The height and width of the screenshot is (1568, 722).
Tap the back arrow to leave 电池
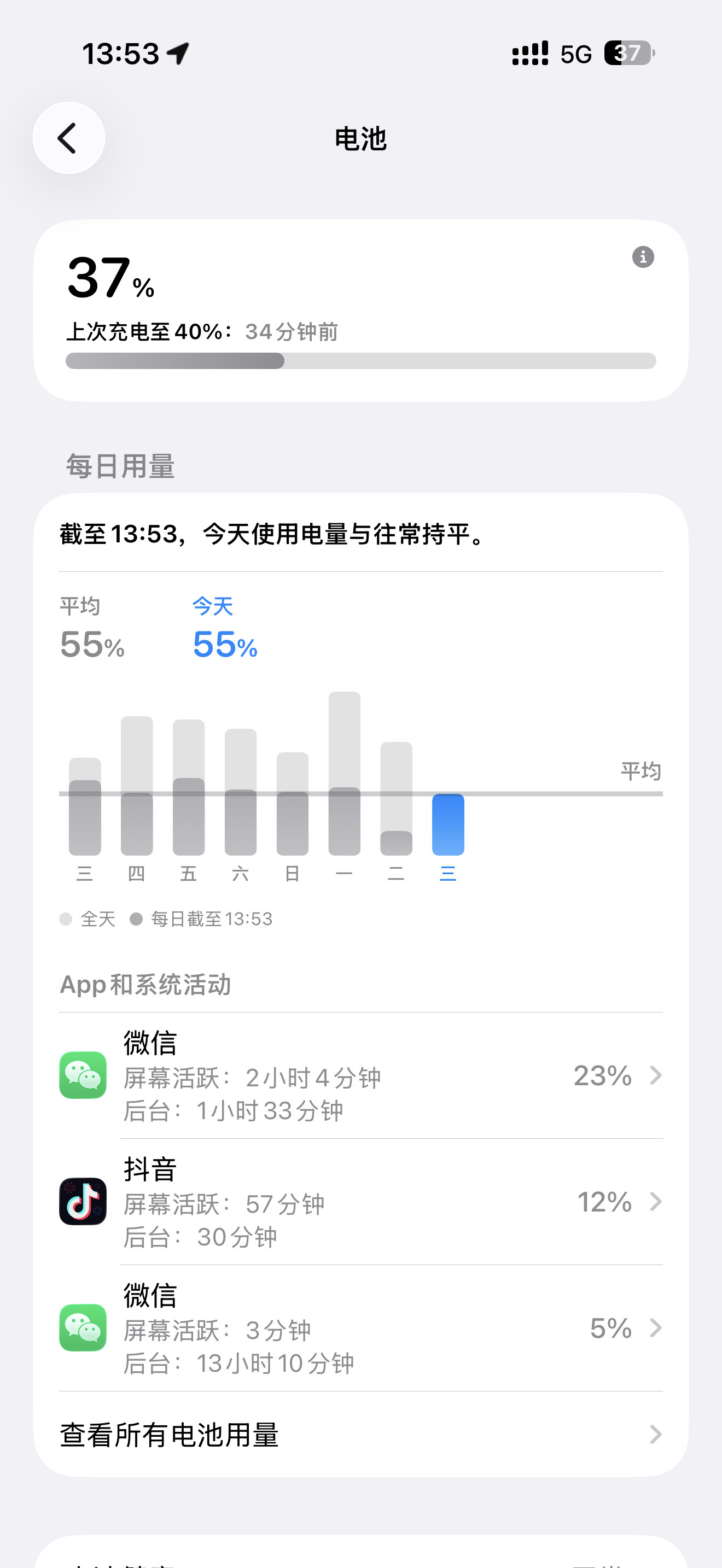click(x=68, y=138)
